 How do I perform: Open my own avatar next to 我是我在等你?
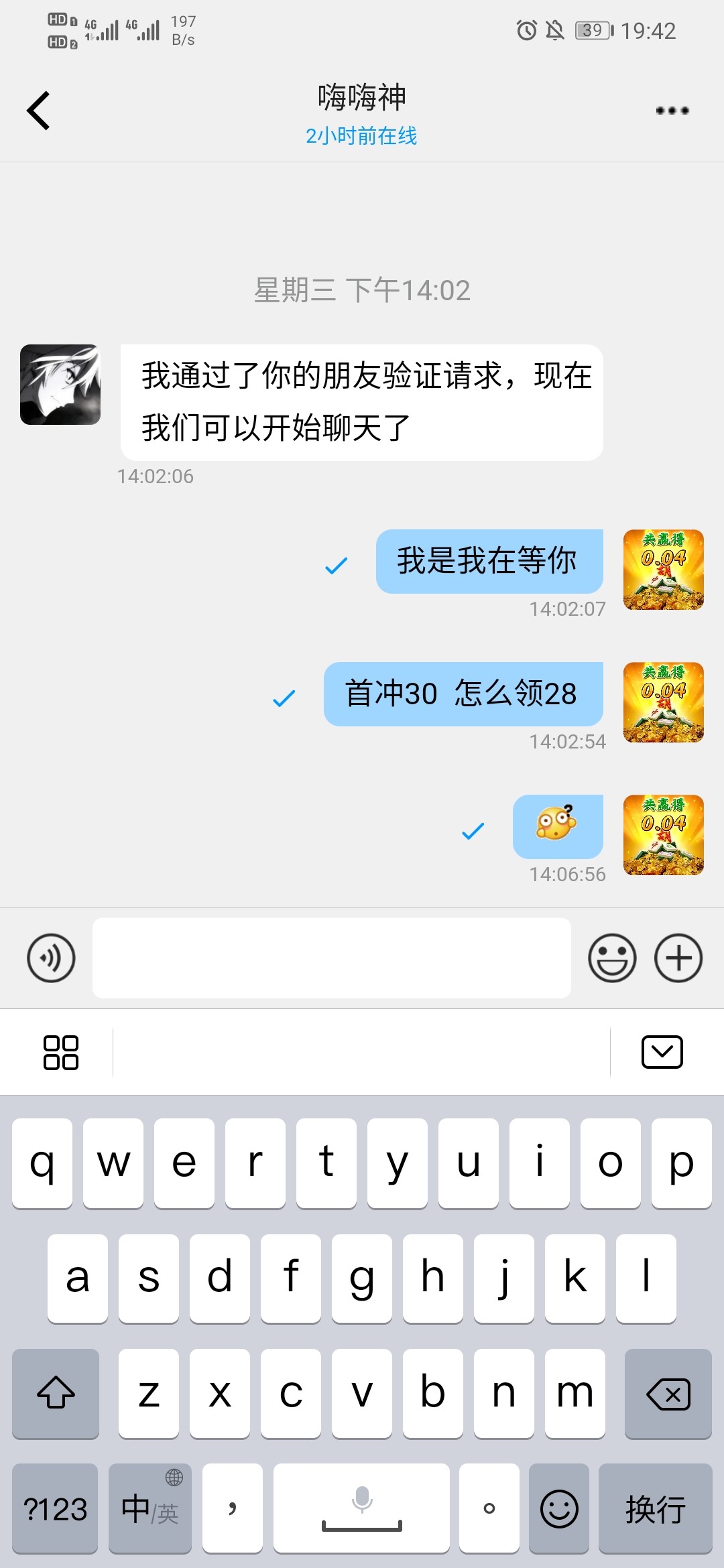[x=663, y=570]
